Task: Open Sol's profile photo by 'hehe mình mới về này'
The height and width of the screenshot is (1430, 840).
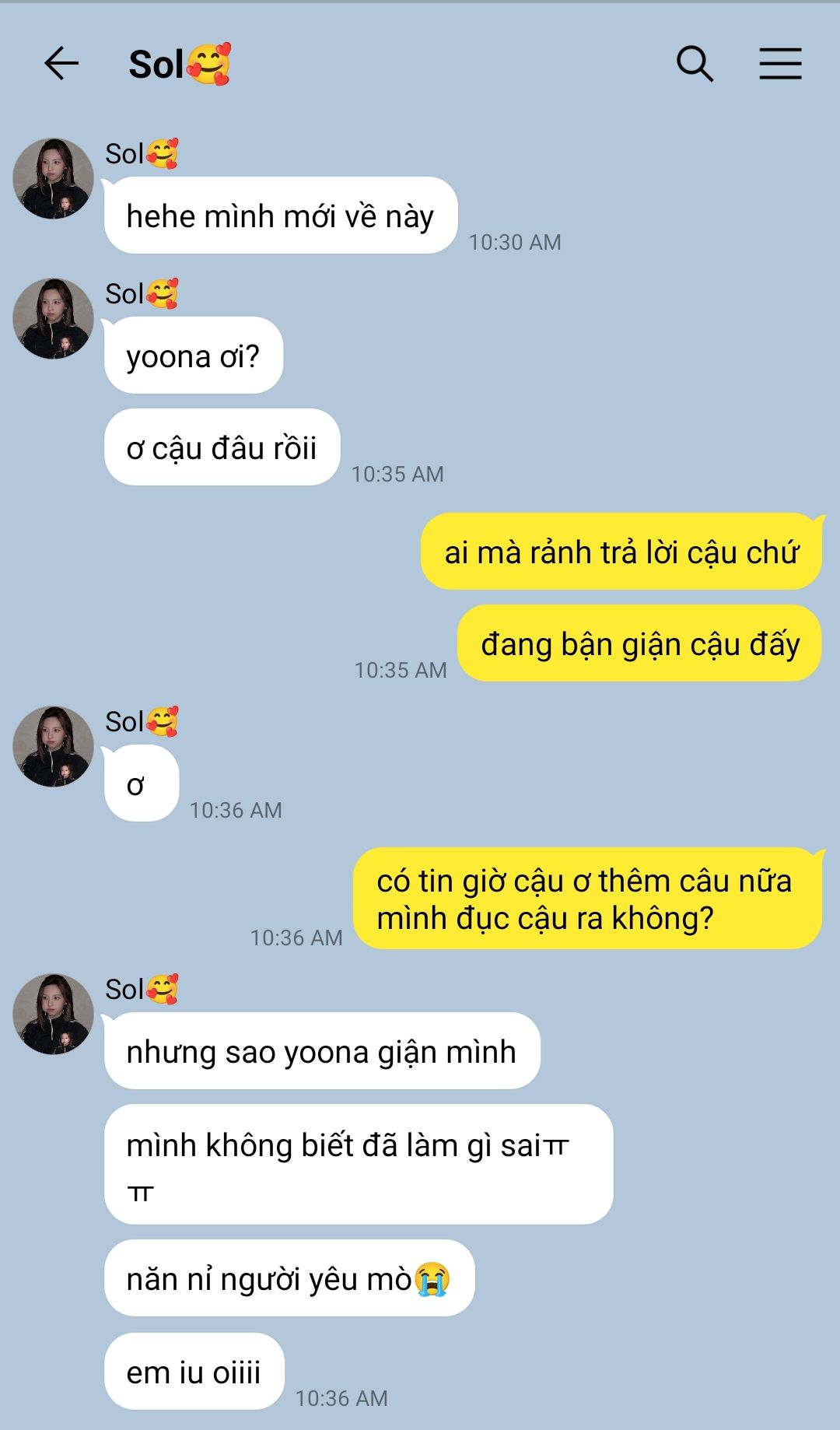Action: (x=53, y=178)
